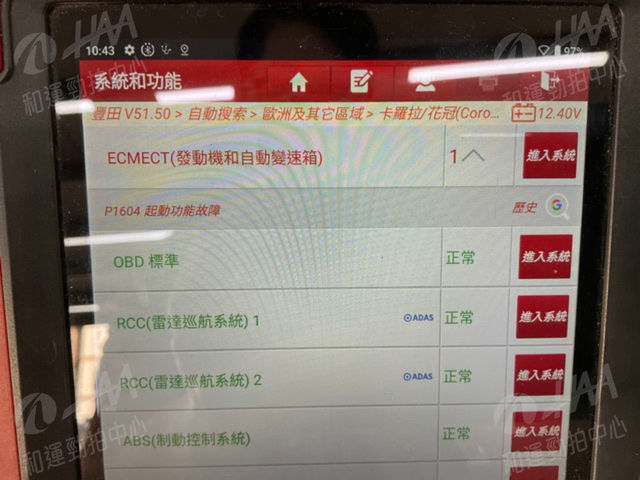Search P1604 code with Google icon
Screen dimensions: 640x480
tap(556, 207)
